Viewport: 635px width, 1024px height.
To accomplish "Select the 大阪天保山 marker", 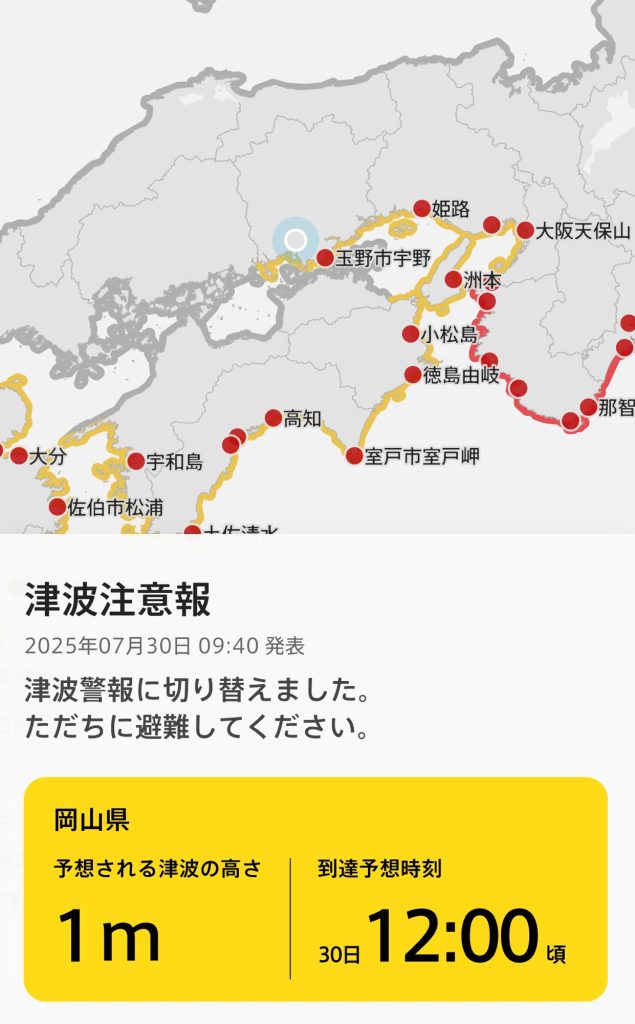I will coord(525,230).
